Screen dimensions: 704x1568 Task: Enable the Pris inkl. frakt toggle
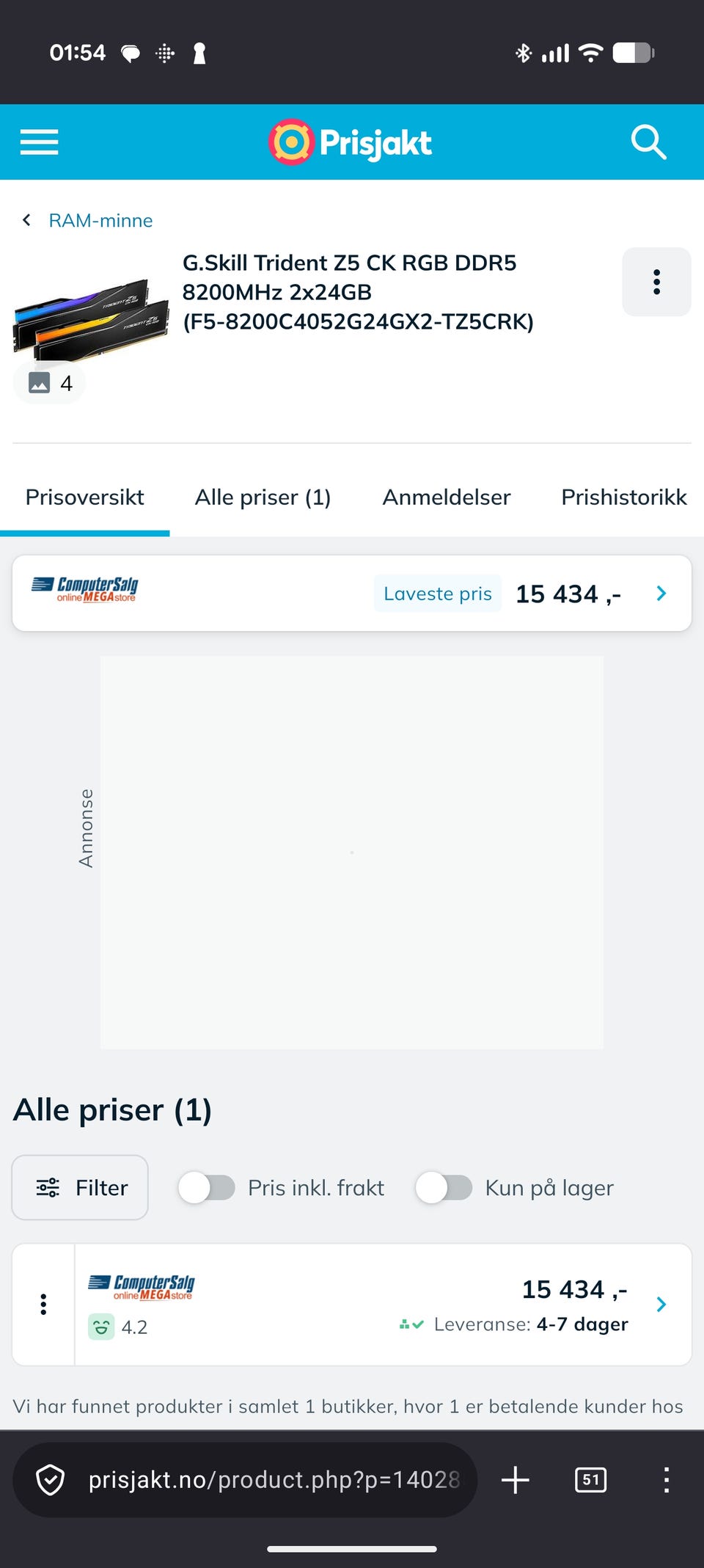(208, 1187)
